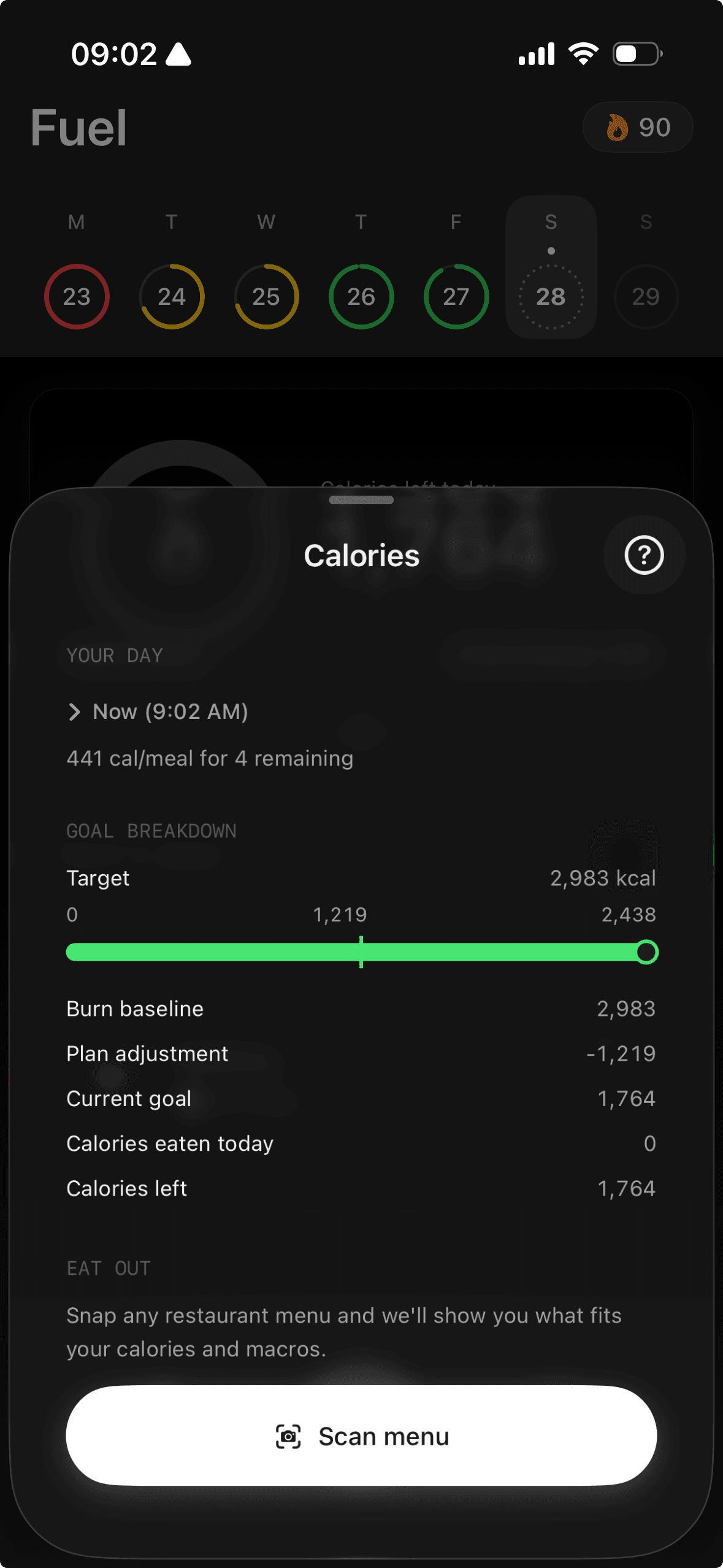Viewport: 723px width, 1568px height.
Task: Select Friday's green progress ring 27
Action: point(456,296)
